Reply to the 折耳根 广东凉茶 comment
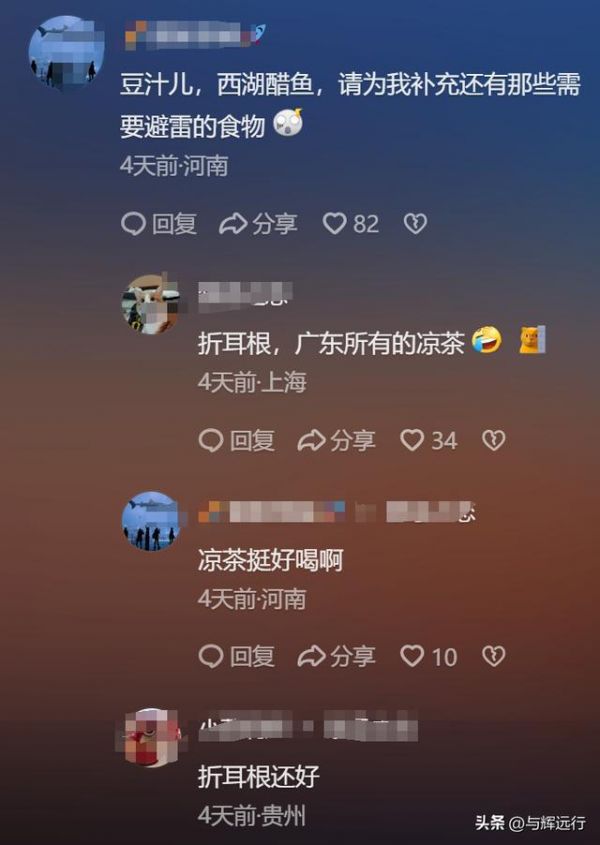 [x=237, y=440]
